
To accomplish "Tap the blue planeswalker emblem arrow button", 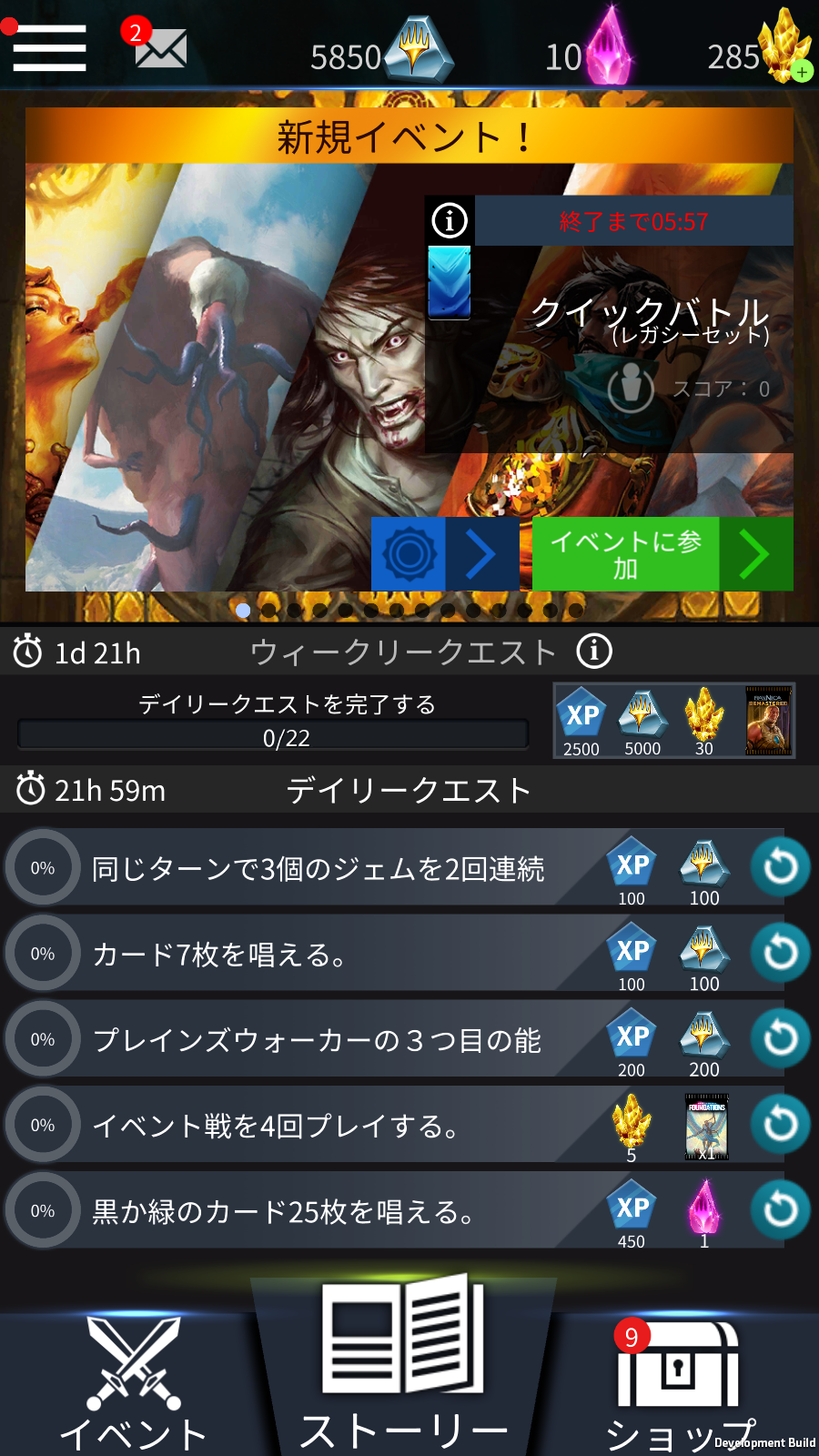I will [445, 554].
